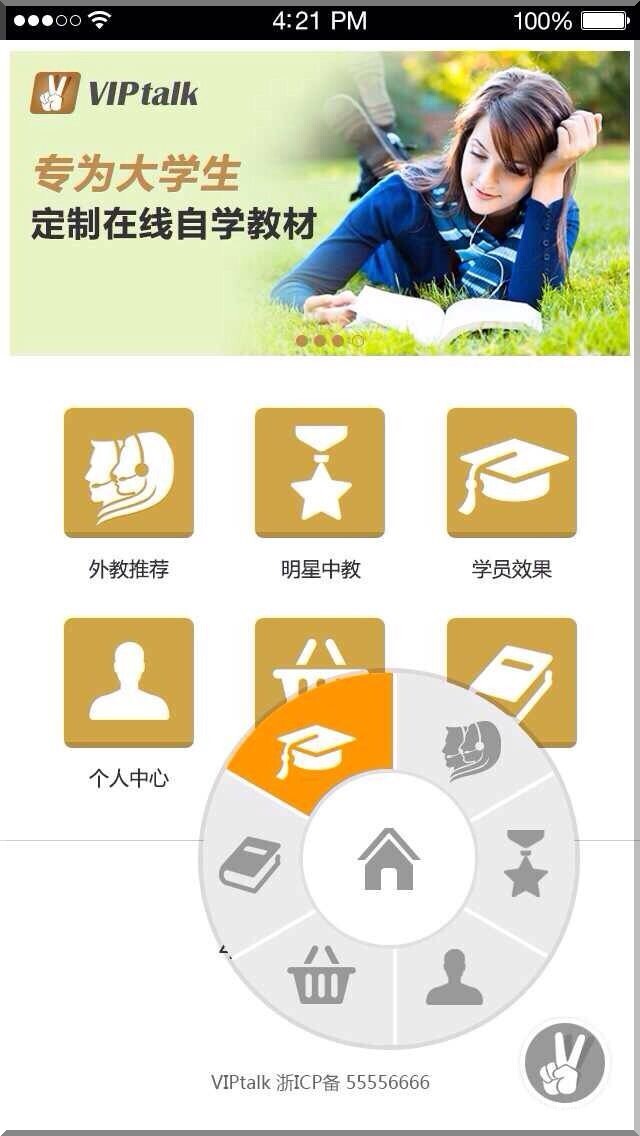This screenshot has width=640, height=1136.
Task: Open the 外教推荐 tile
Action: click(x=128, y=472)
